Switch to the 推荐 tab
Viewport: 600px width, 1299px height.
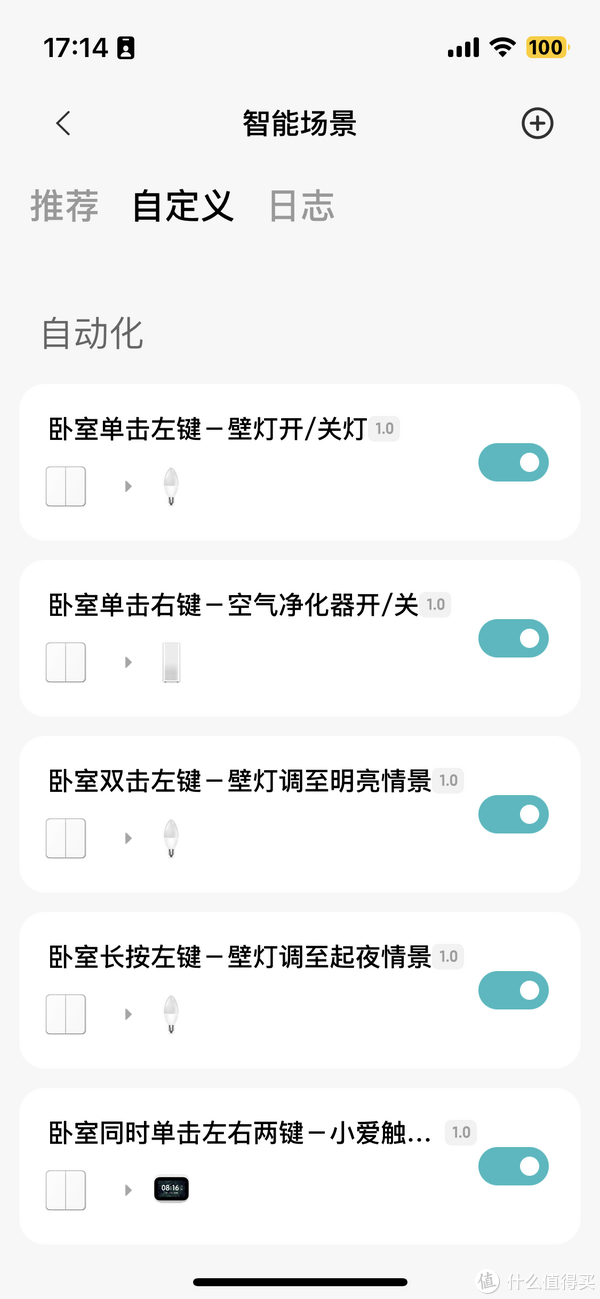[65, 207]
